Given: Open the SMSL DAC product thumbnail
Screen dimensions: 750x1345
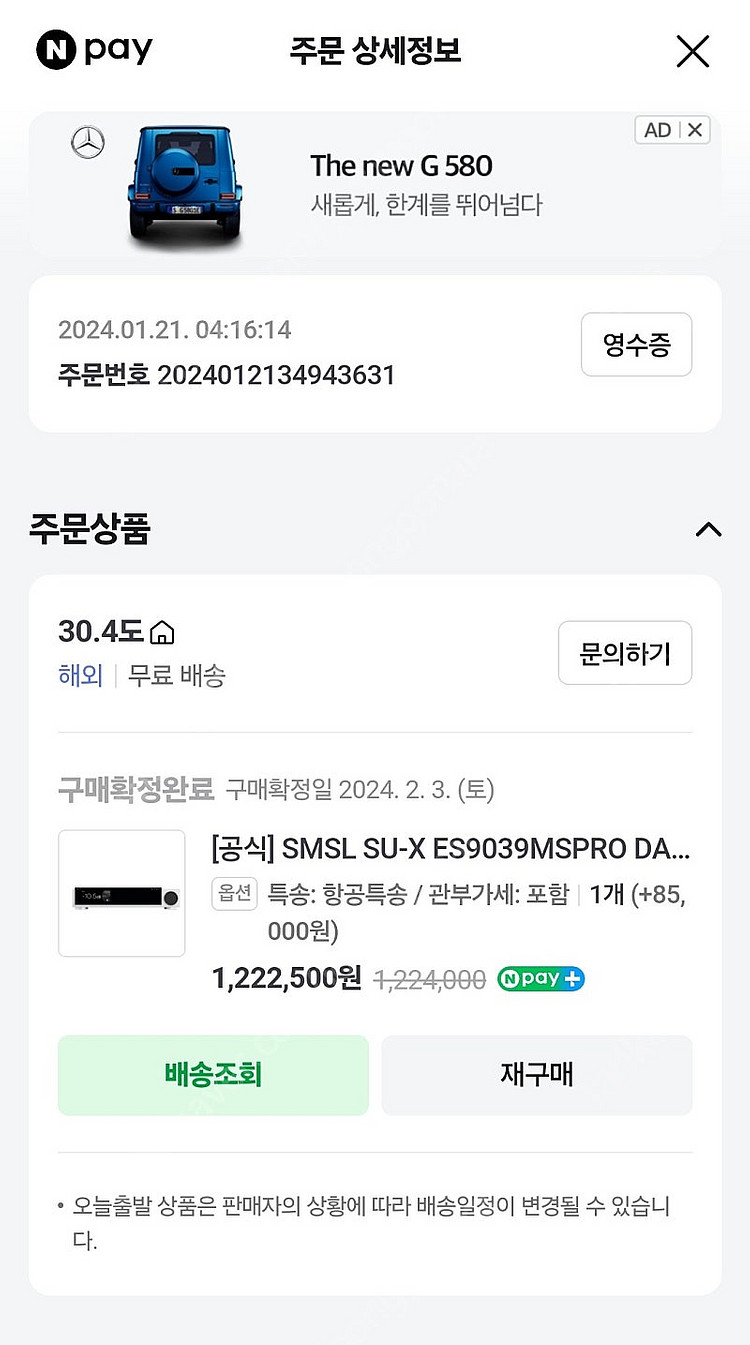Looking at the screenshot, I should [121, 892].
